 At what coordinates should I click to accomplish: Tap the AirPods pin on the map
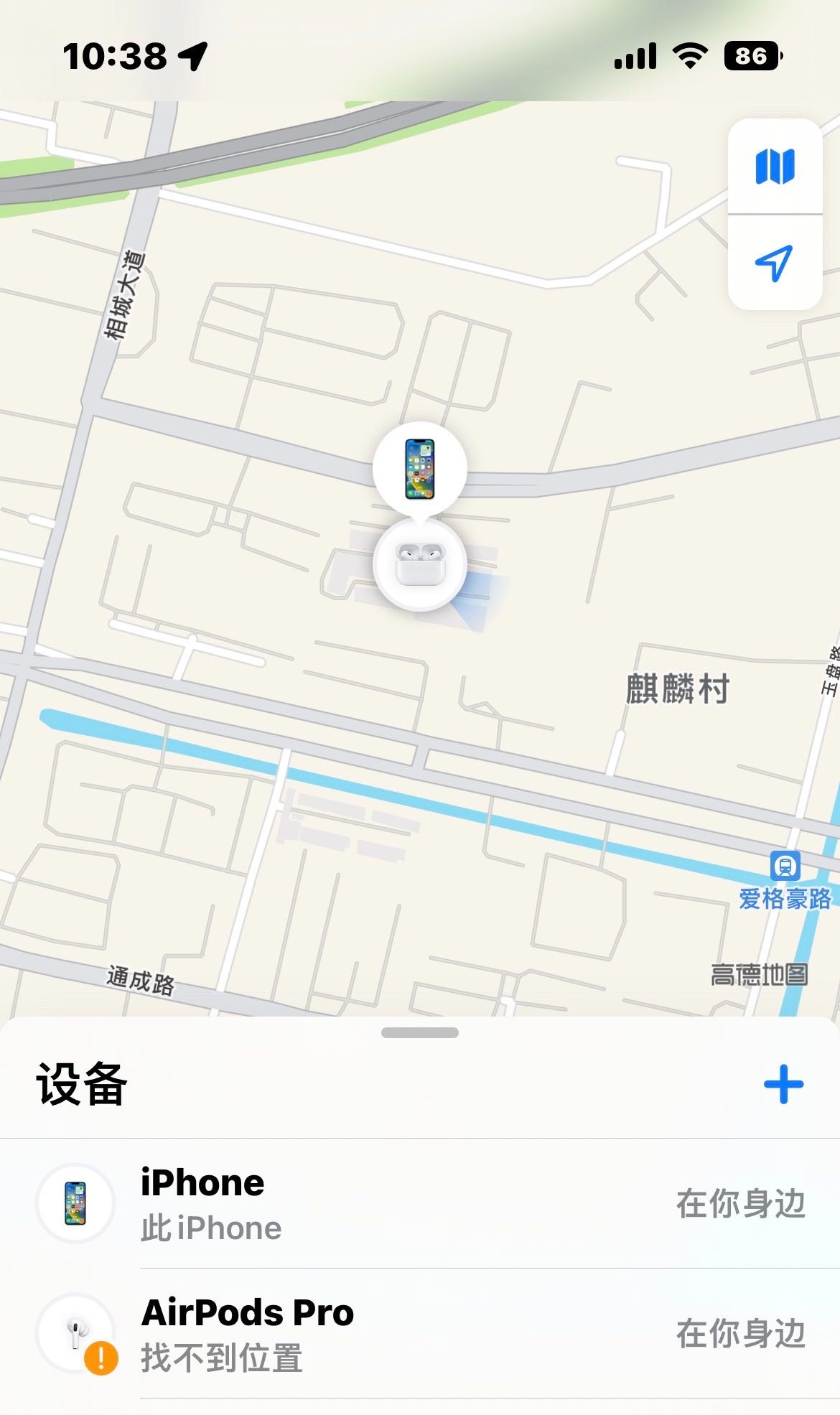click(420, 564)
